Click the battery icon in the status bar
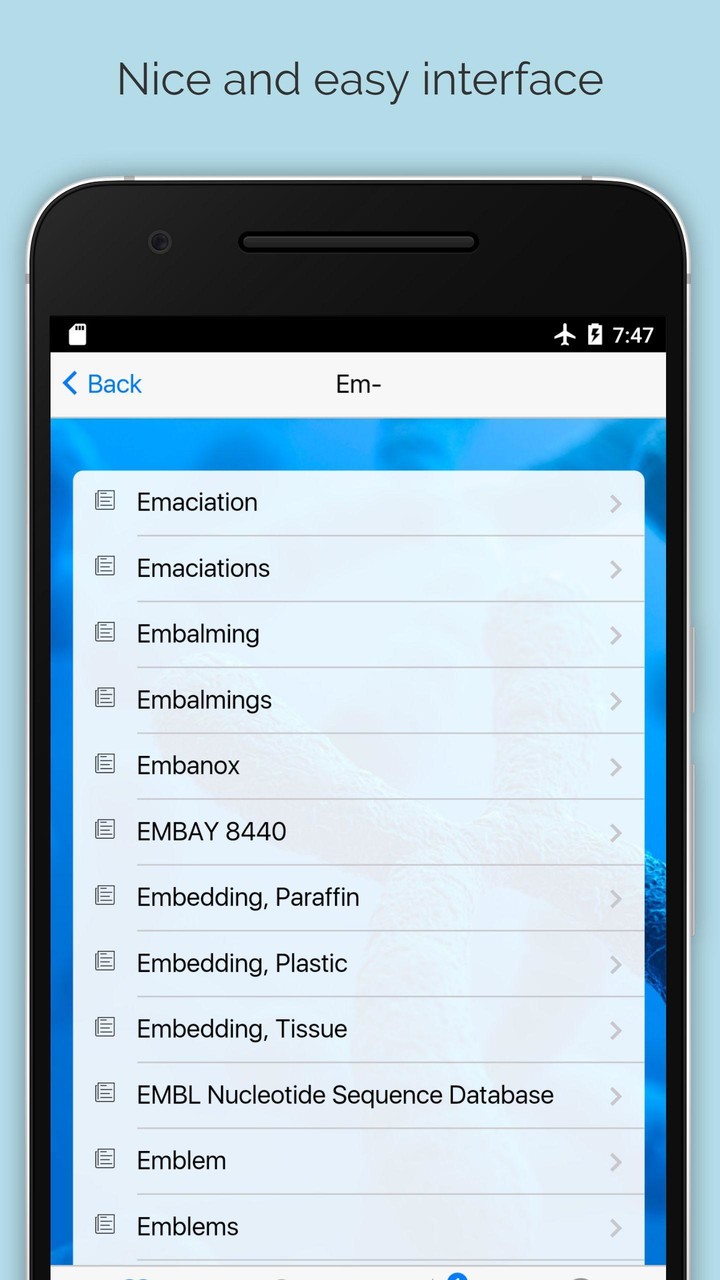The height and width of the screenshot is (1280, 720). click(594, 335)
